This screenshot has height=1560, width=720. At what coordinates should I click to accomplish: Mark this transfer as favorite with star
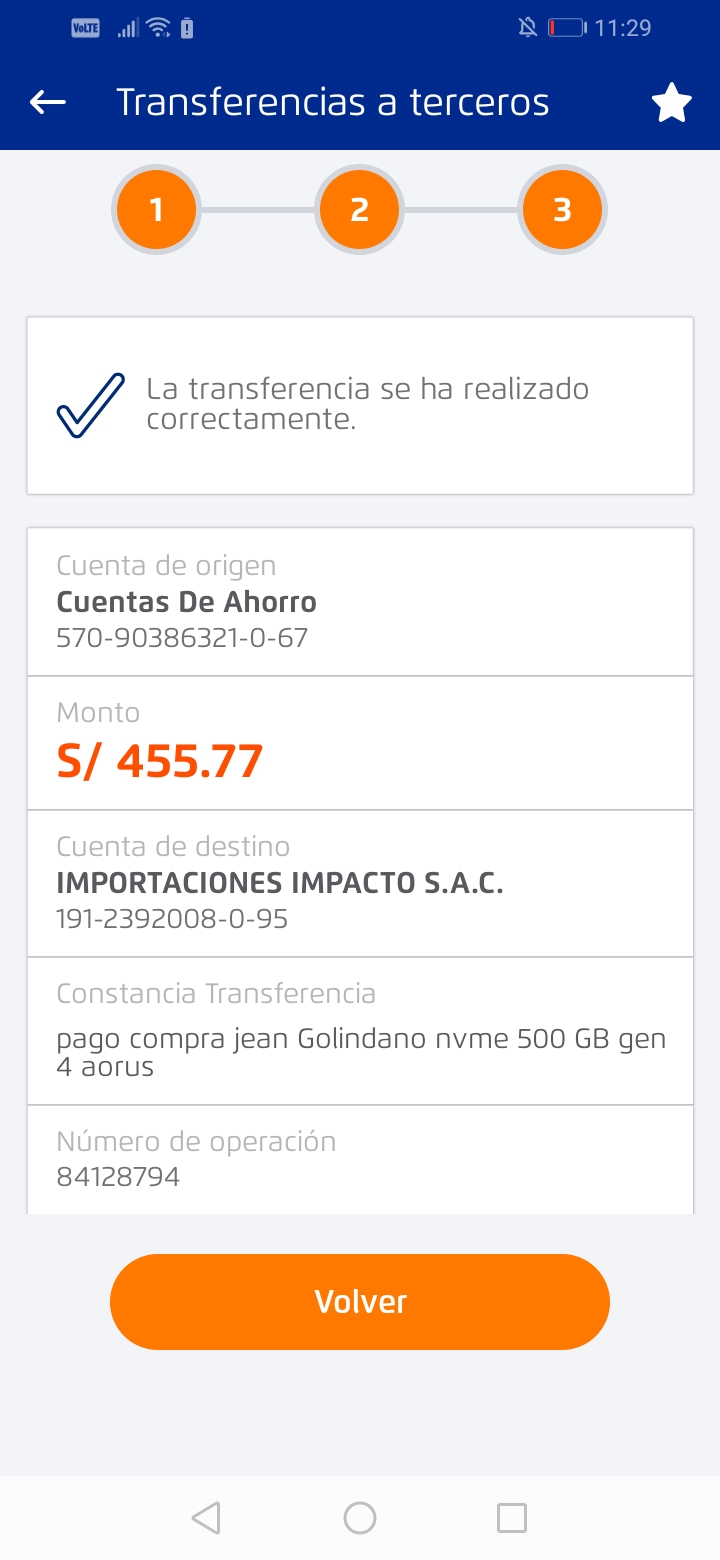[671, 103]
